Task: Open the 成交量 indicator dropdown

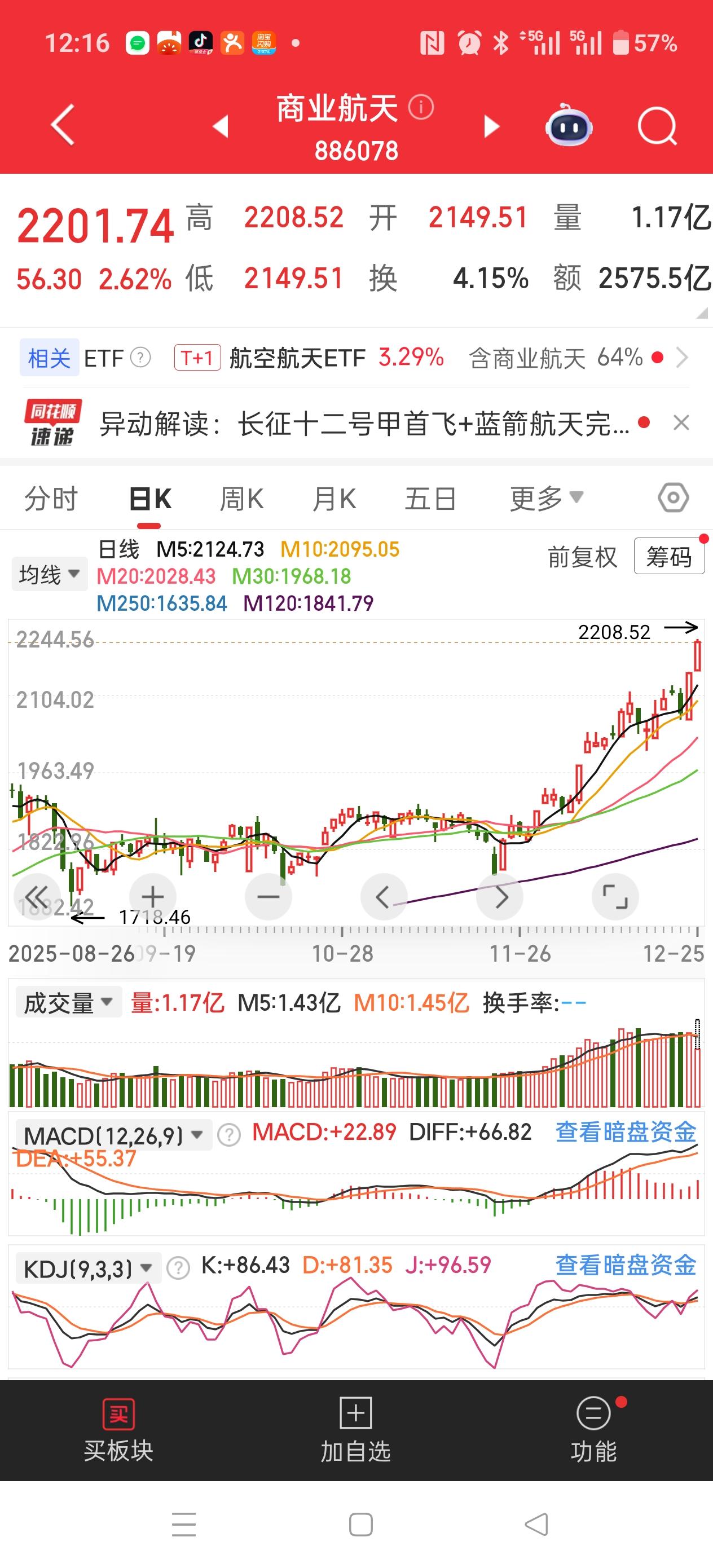Action: pos(68,1001)
